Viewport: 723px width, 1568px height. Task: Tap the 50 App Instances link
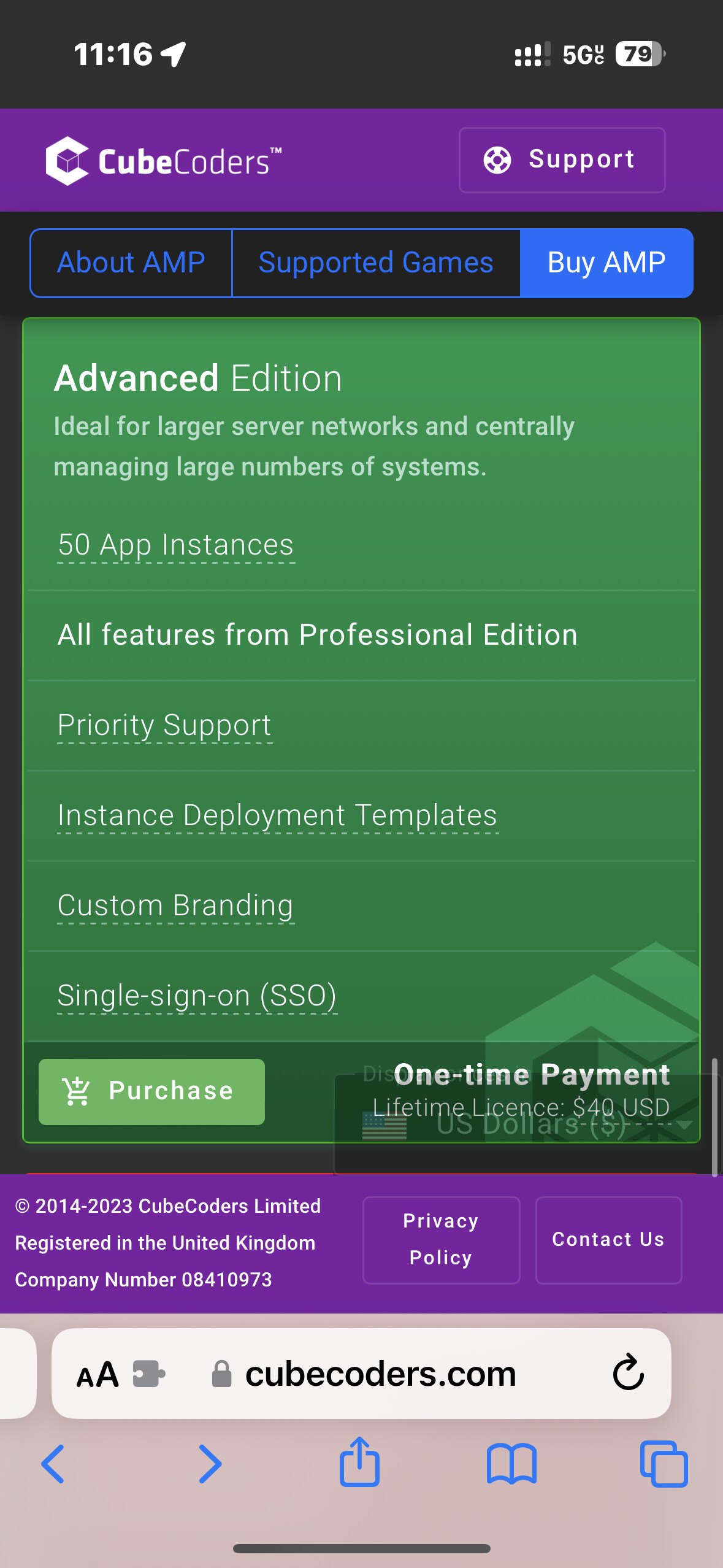176,545
